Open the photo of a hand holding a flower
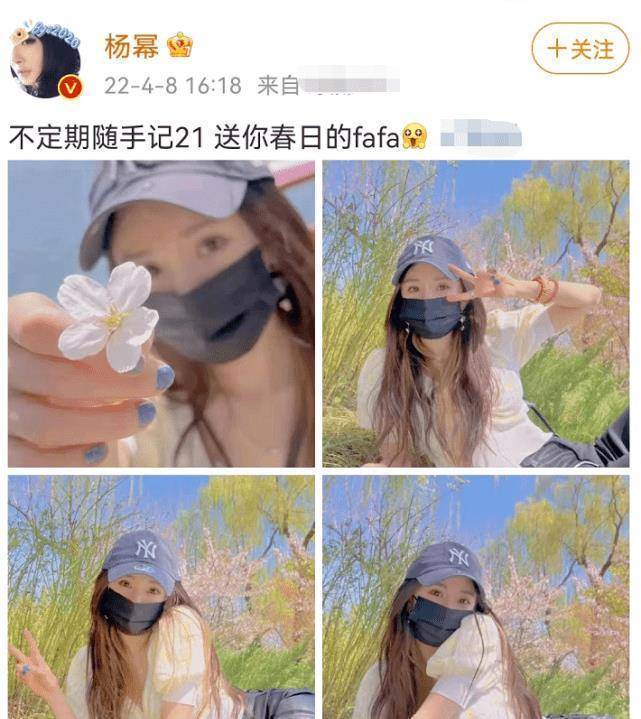The image size is (641, 719). pos(161,314)
